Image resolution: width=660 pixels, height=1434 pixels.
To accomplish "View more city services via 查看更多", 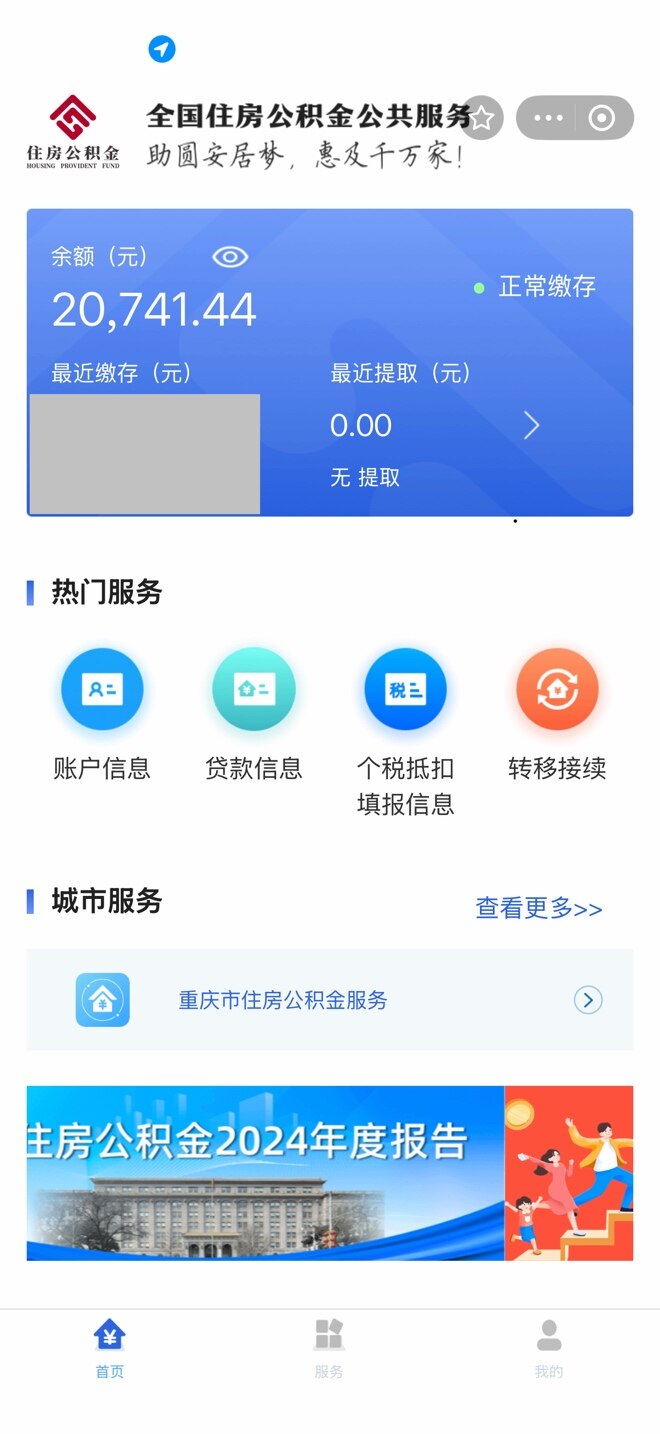I will click(538, 908).
